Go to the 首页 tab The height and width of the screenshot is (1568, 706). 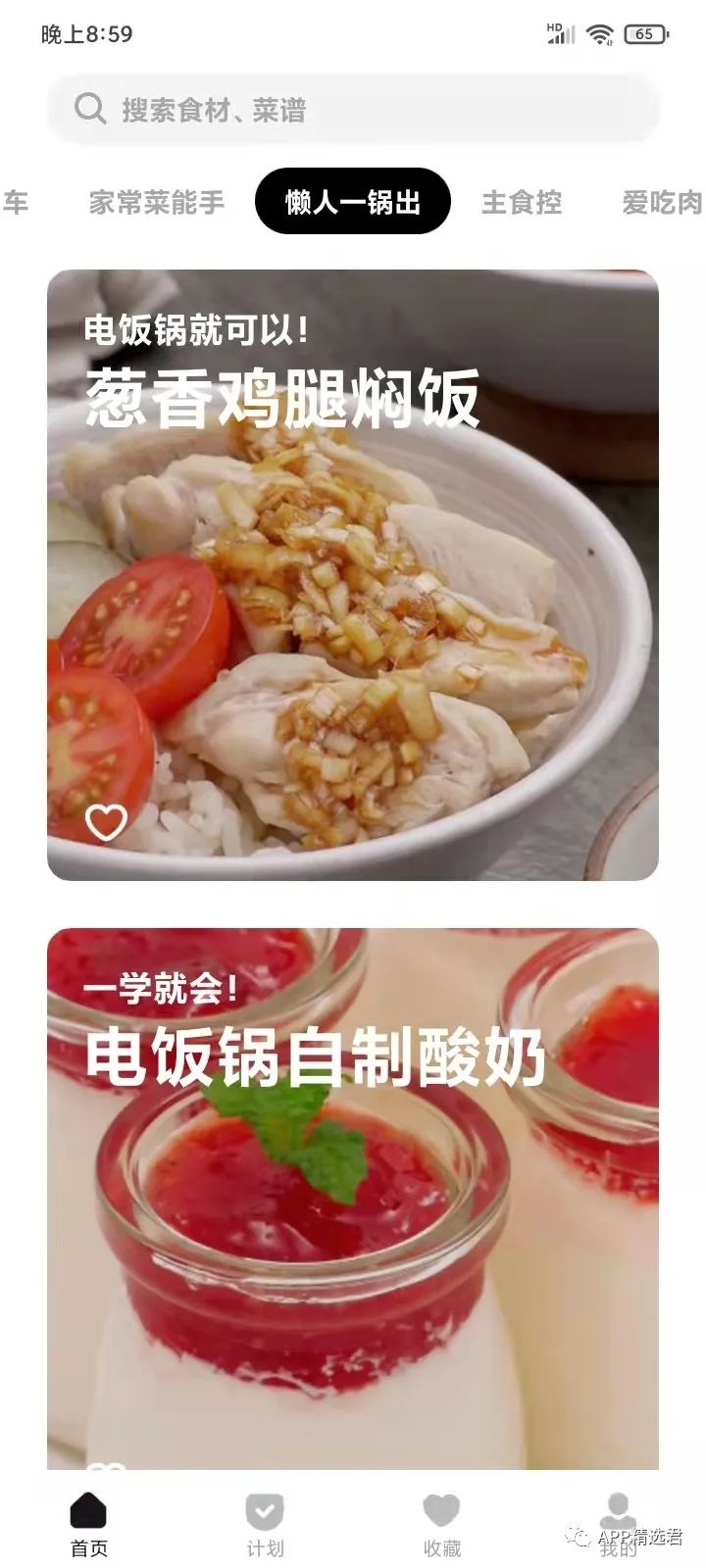(x=88, y=1524)
